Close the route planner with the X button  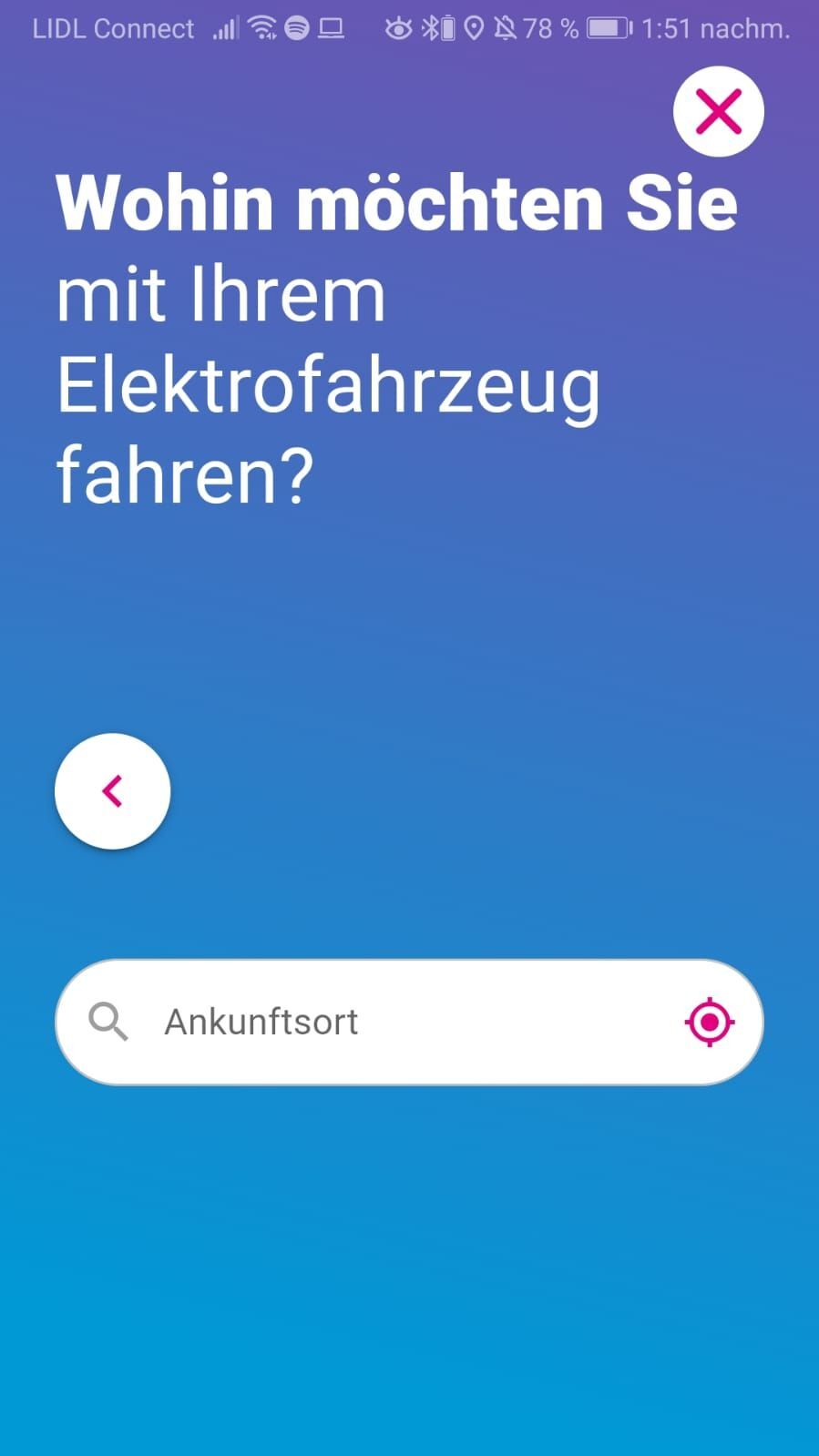point(718,112)
